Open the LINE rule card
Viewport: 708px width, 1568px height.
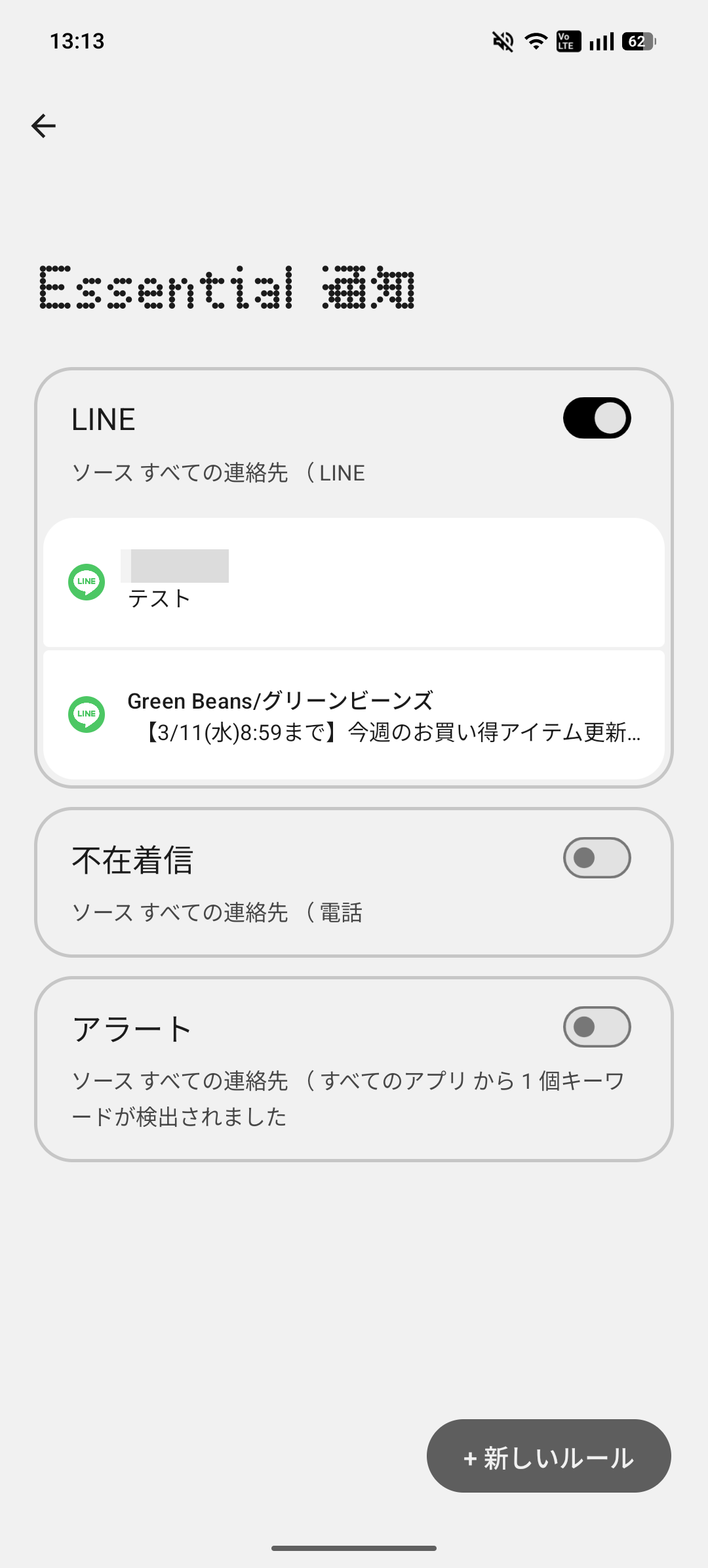(262, 446)
